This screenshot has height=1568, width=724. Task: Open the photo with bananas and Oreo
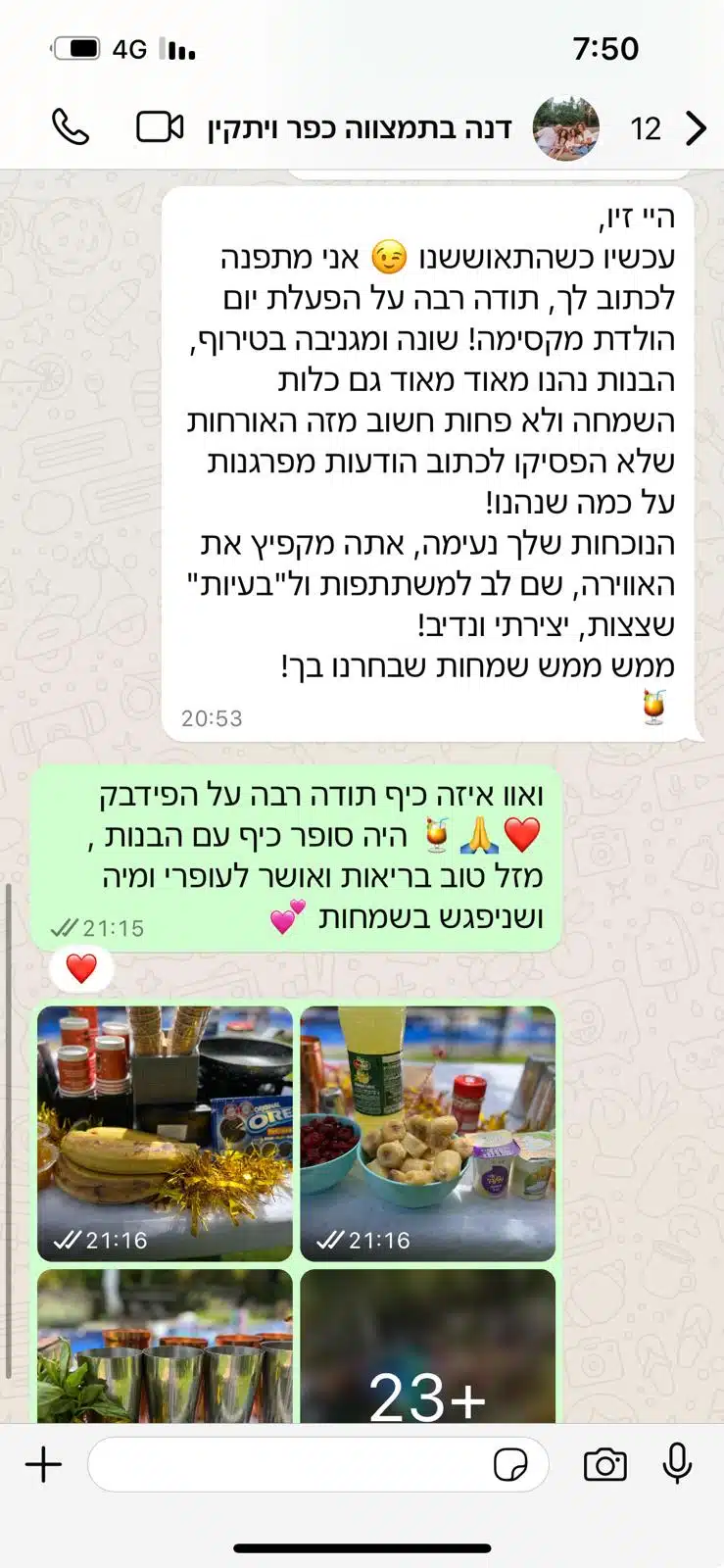tap(165, 1133)
